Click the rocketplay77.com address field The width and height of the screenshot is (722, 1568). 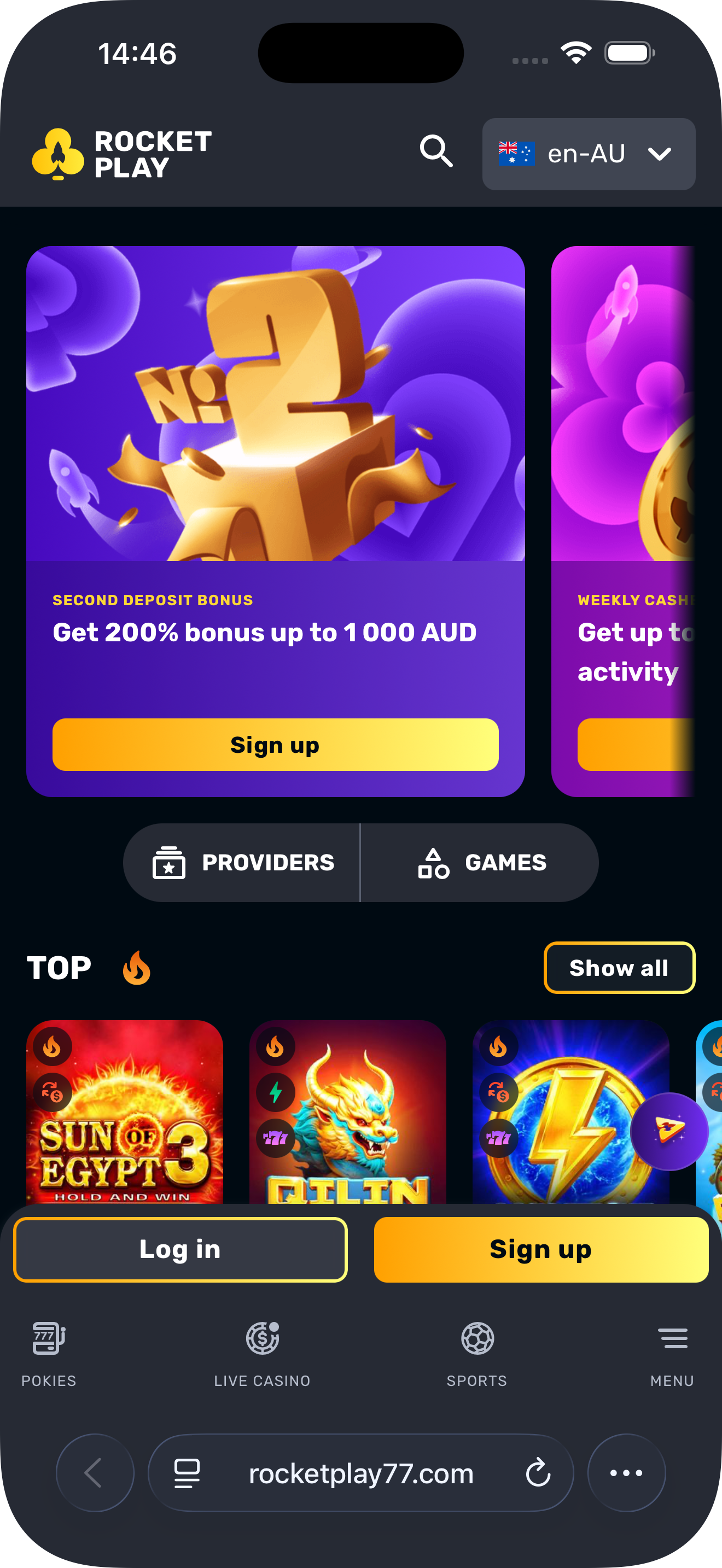tap(362, 1473)
